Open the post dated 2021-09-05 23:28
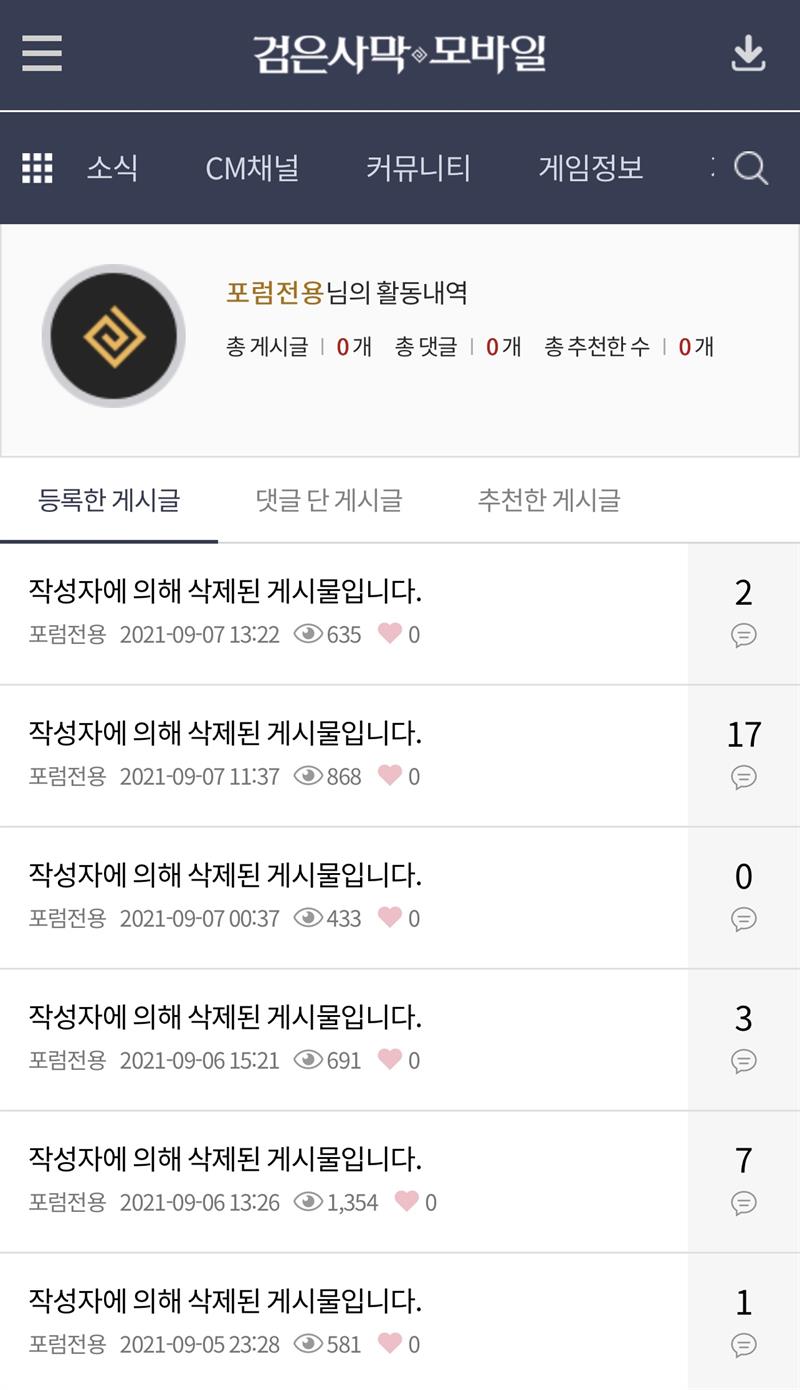 [x=344, y=1321]
